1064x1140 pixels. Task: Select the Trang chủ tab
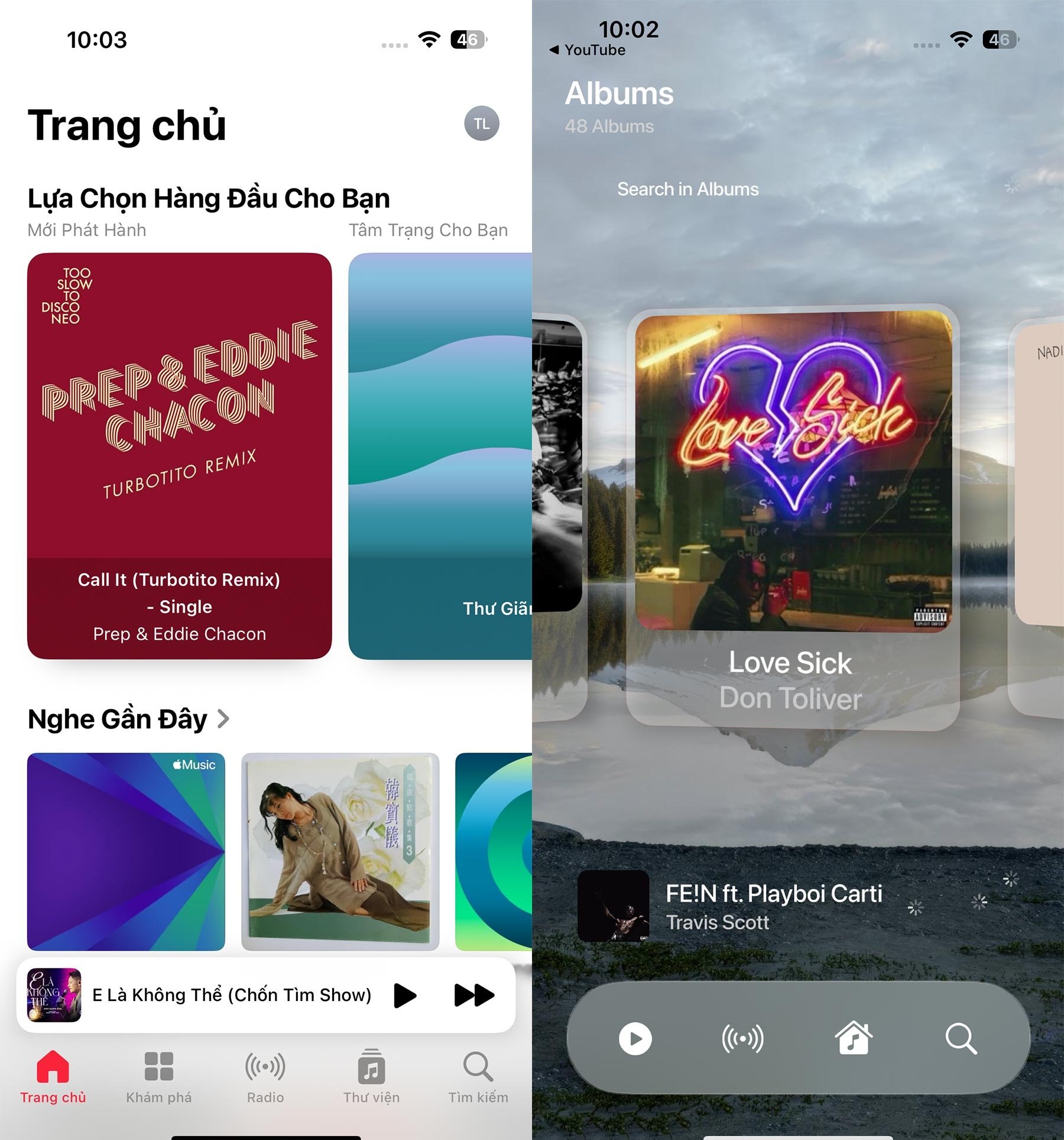click(x=53, y=1077)
